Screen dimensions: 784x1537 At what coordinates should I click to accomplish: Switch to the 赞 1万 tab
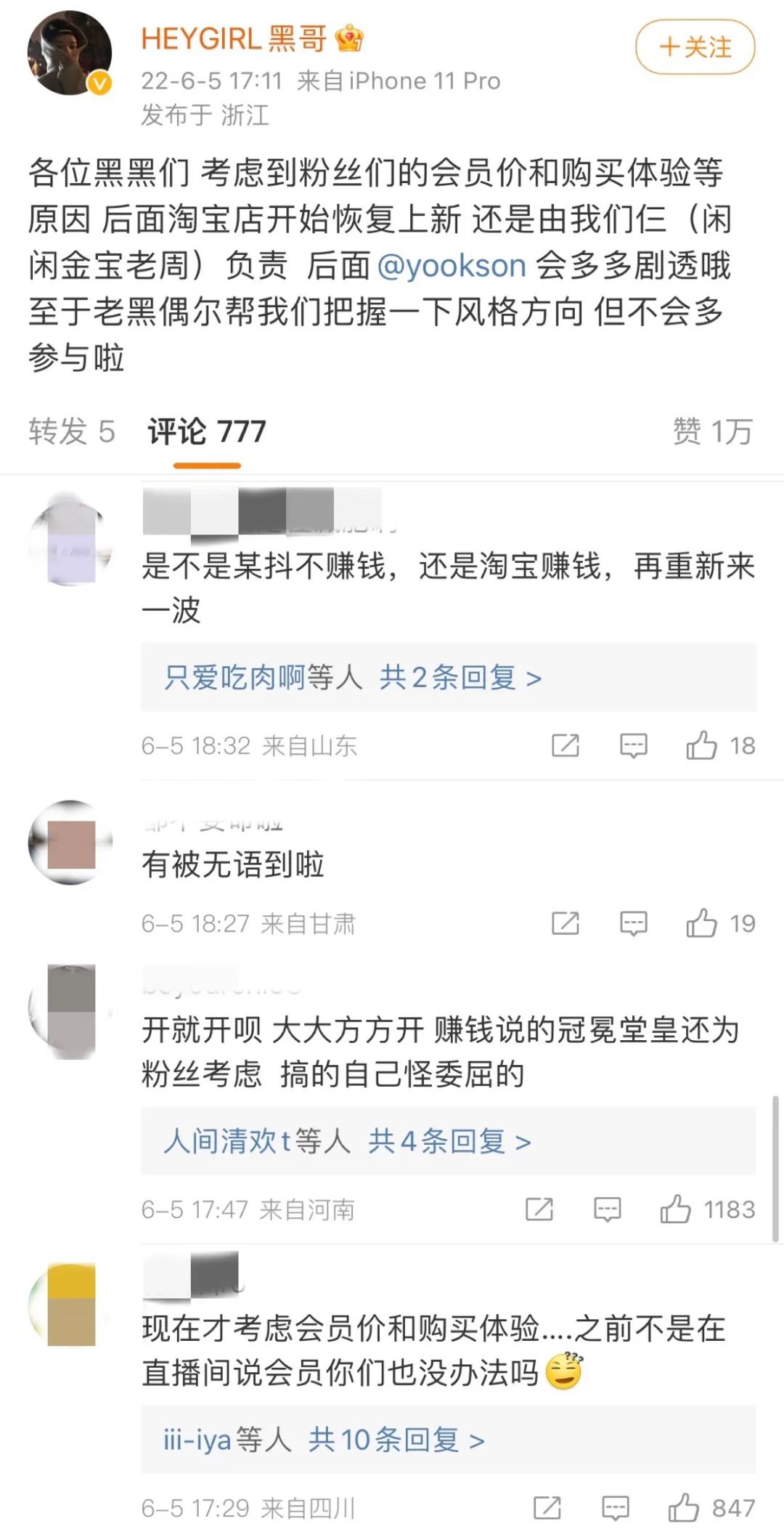(x=711, y=431)
